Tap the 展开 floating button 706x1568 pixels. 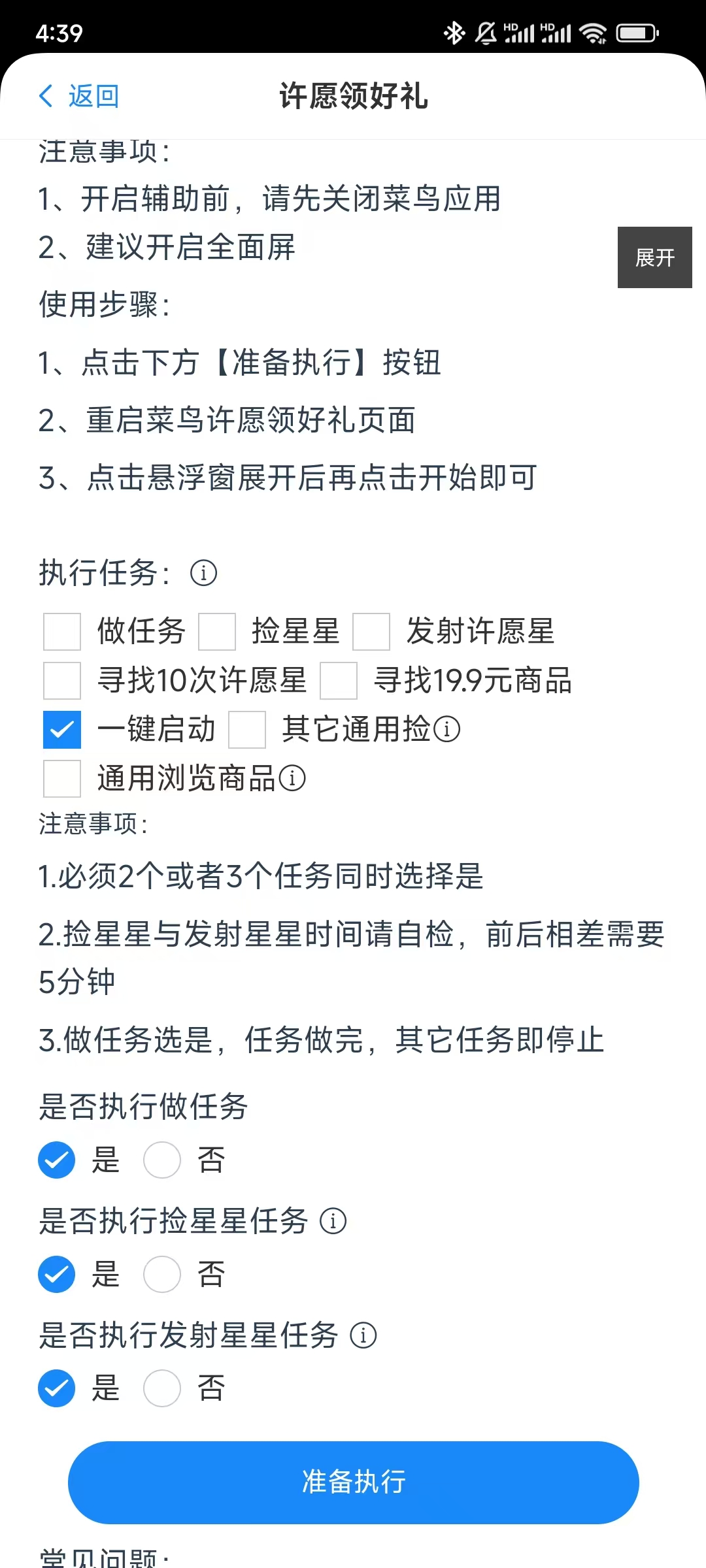654,257
